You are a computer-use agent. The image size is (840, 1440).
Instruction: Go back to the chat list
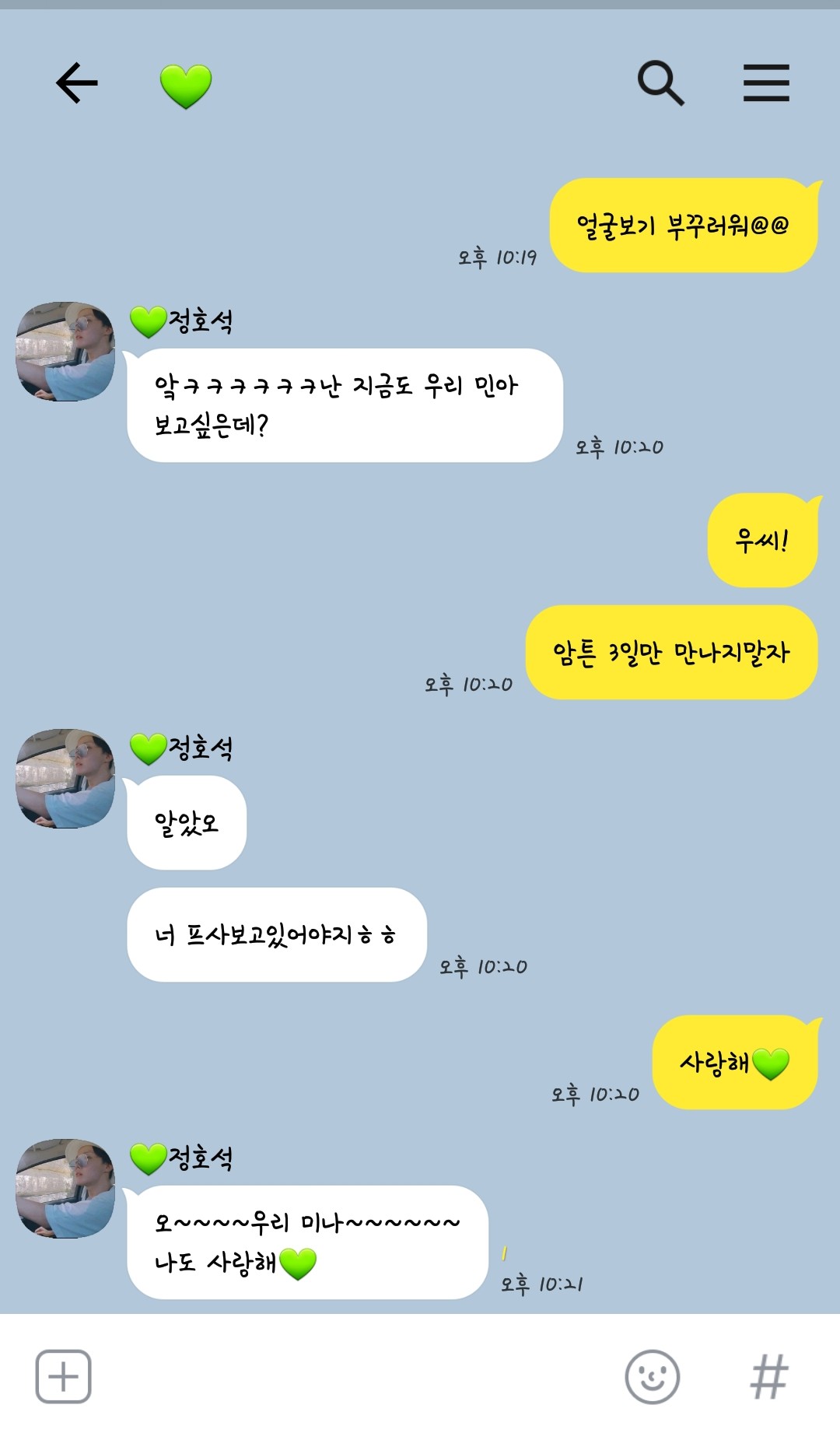tap(76, 82)
